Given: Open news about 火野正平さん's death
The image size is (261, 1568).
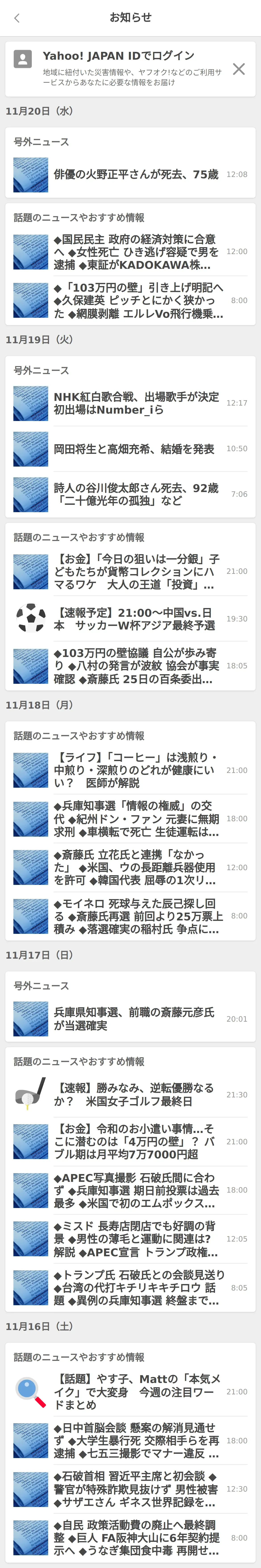Looking at the screenshot, I should coord(130,175).
